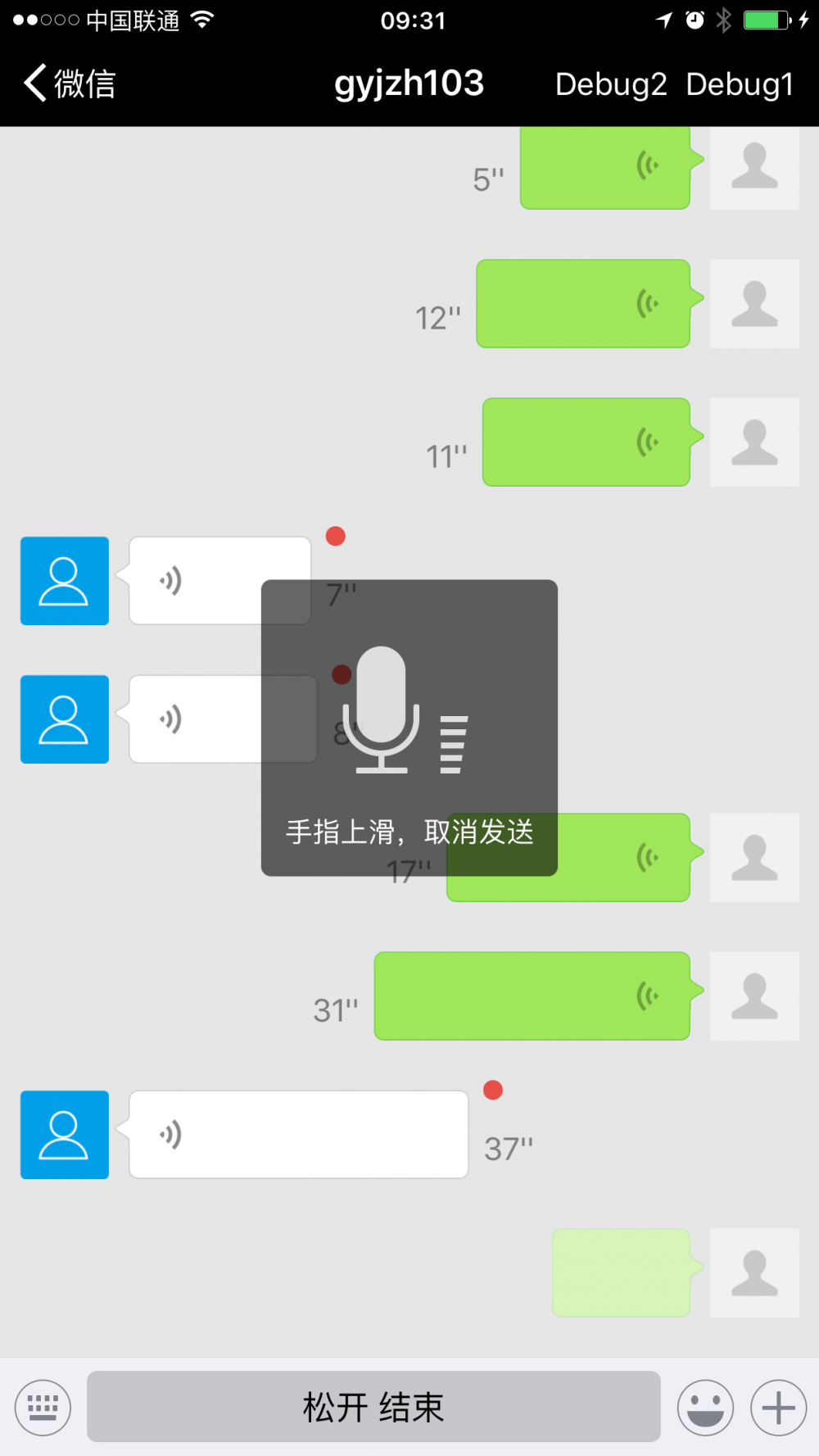Select the Debug1 menu item
Viewport: 819px width, 1456px height.
pos(740,83)
